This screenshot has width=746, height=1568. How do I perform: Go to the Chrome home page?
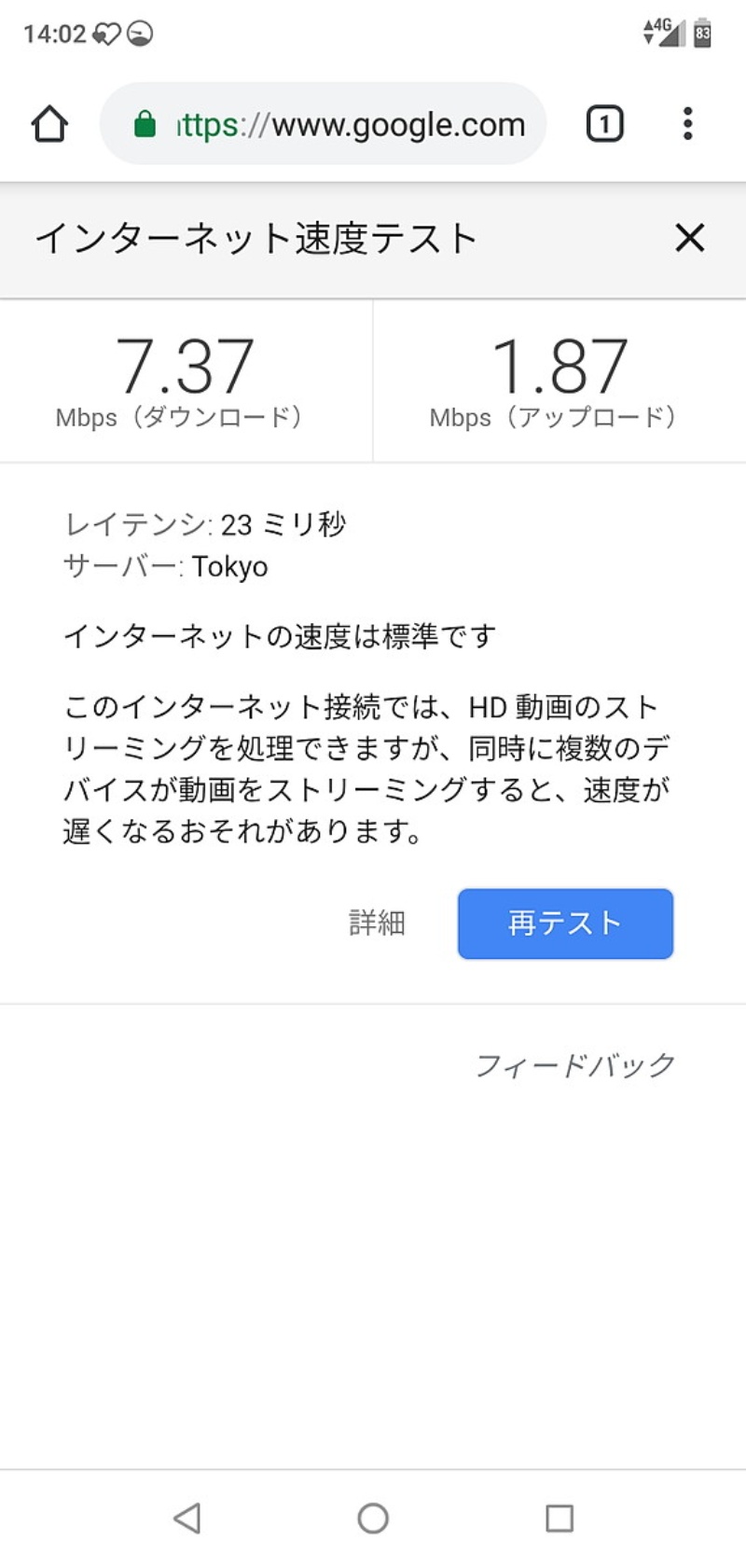[x=49, y=123]
